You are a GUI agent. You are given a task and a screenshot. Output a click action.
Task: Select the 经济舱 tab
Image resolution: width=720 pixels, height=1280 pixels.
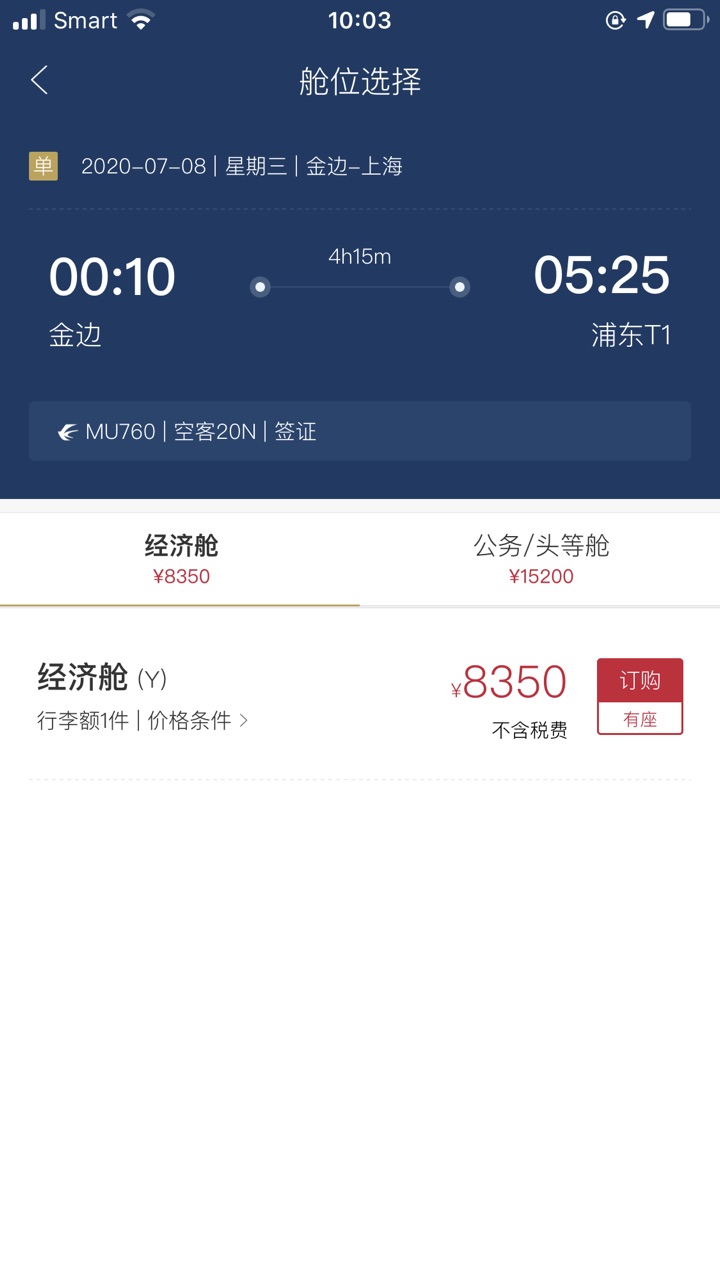point(180,559)
